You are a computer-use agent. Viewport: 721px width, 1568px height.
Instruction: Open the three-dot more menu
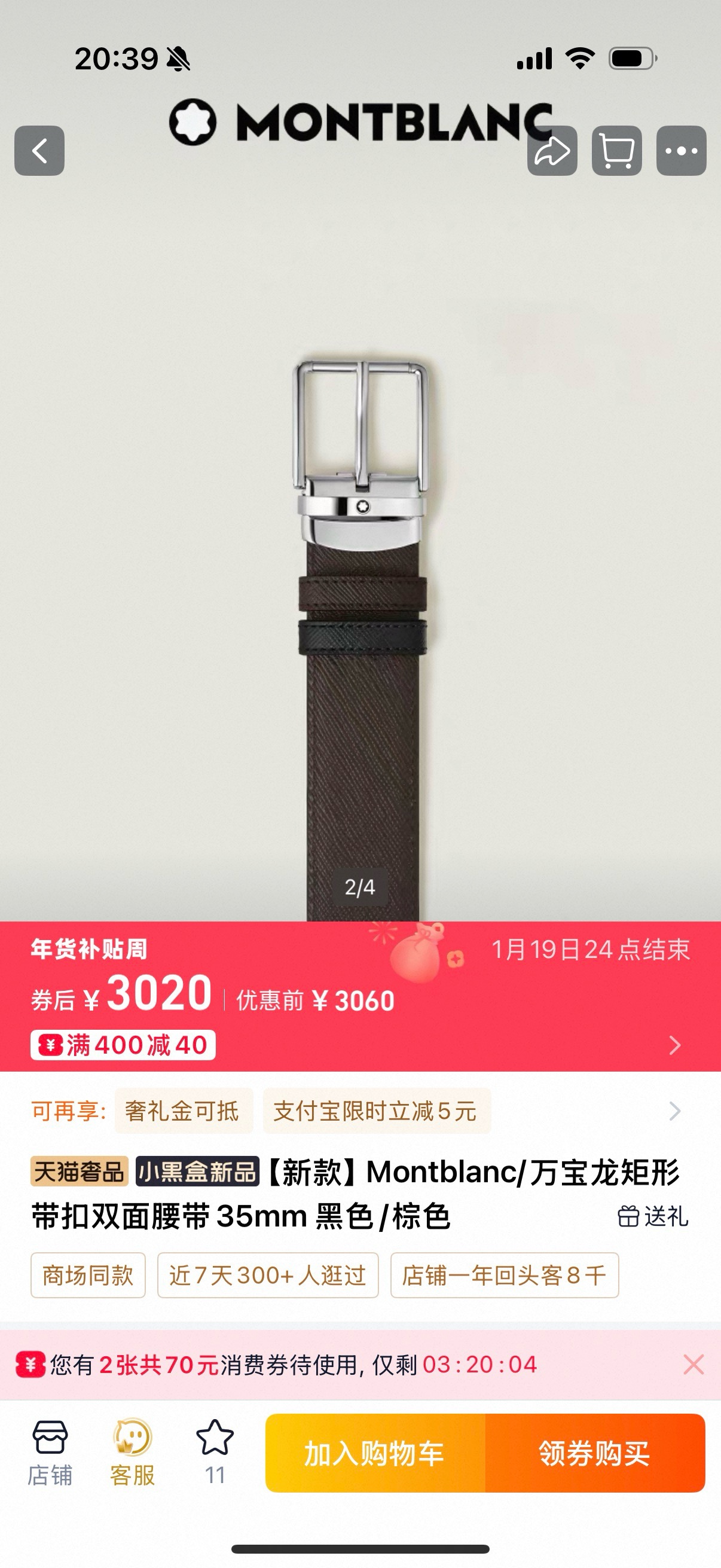(681, 150)
